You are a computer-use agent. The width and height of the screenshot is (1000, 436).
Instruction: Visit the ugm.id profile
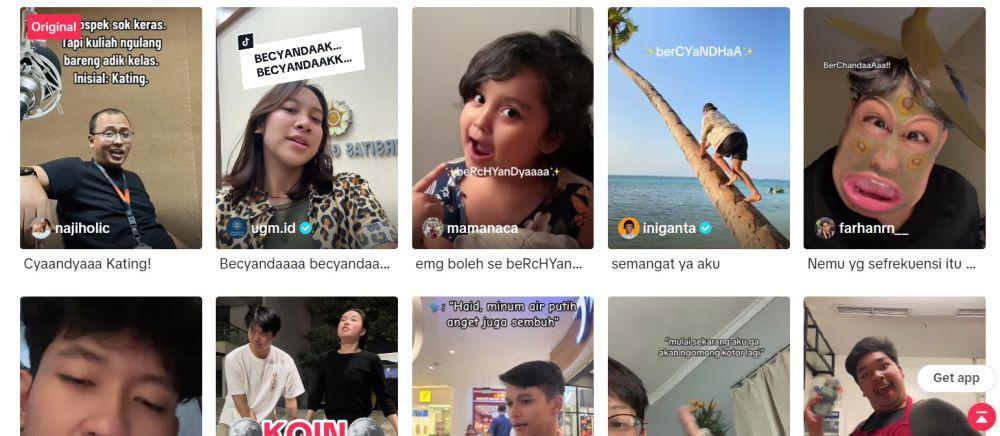(x=273, y=228)
